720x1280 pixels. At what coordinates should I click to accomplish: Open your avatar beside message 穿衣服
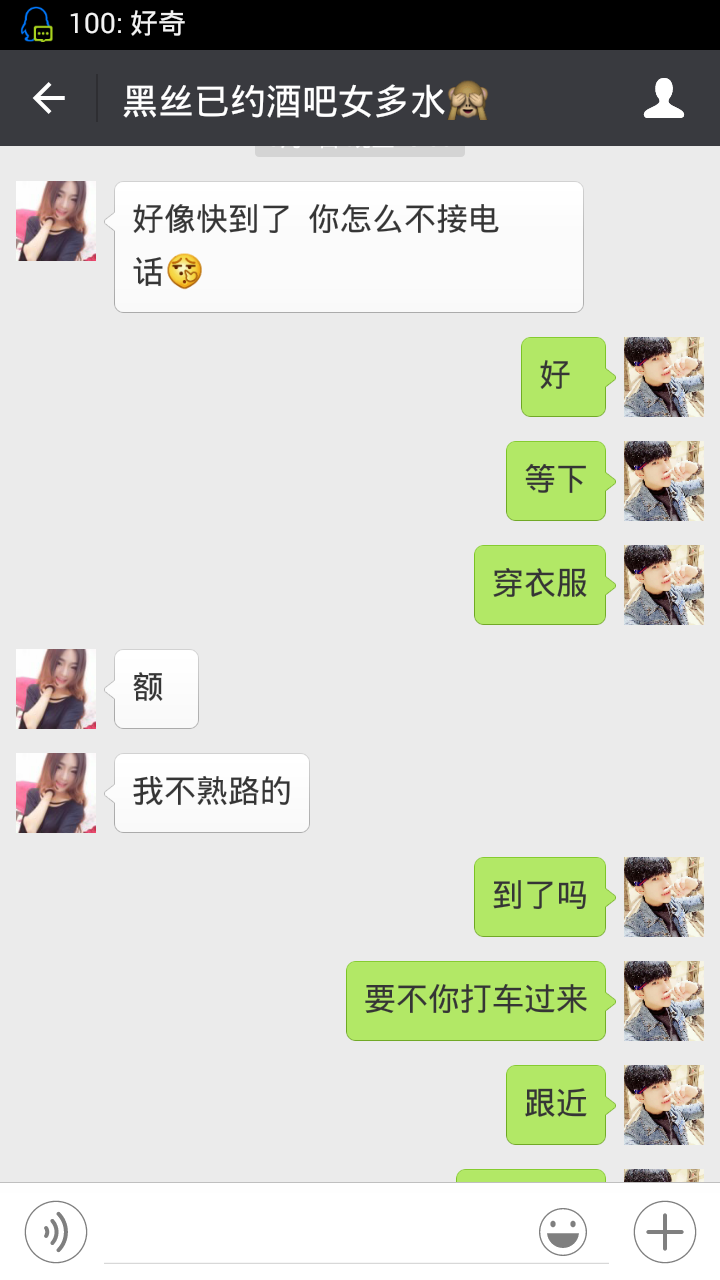[664, 585]
